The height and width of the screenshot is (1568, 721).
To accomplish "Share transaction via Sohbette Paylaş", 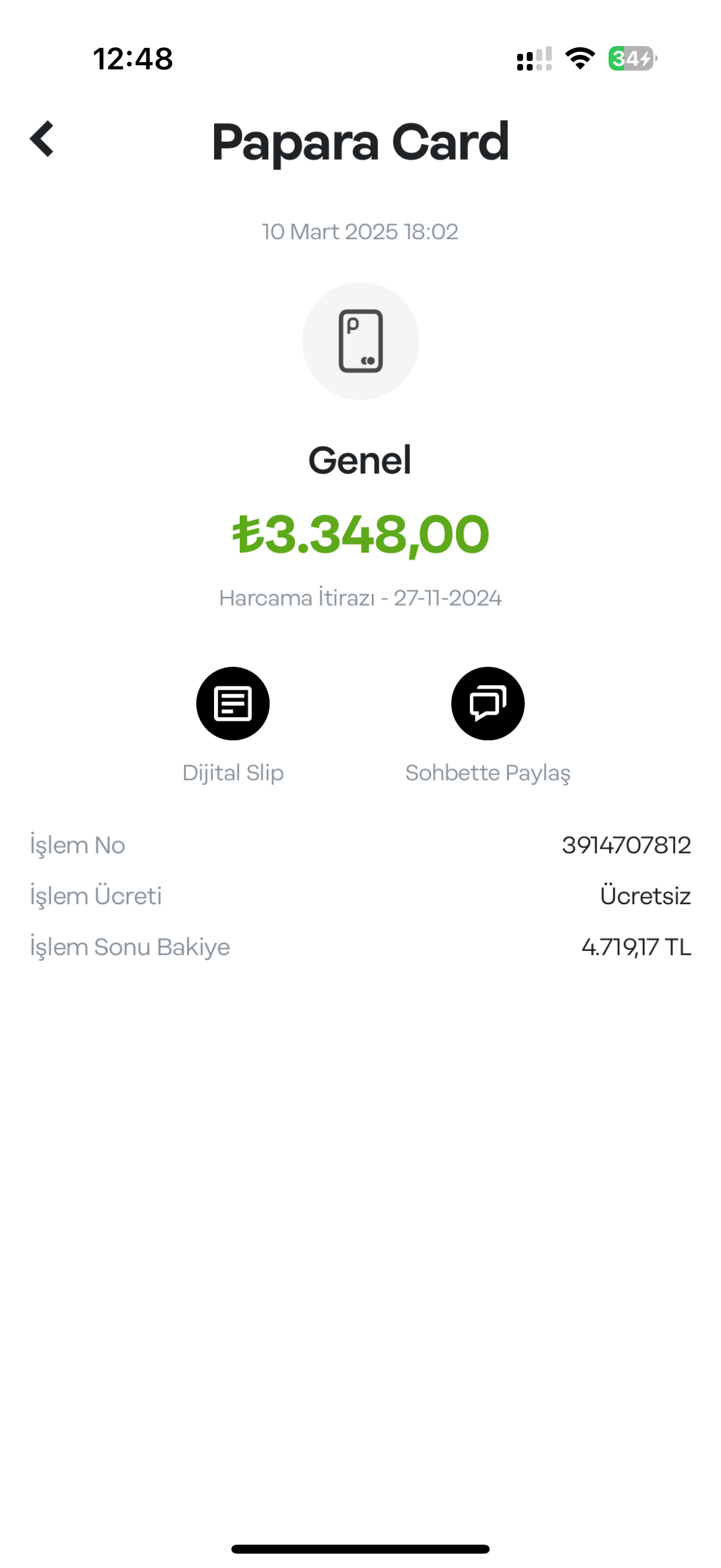I will click(x=487, y=704).
